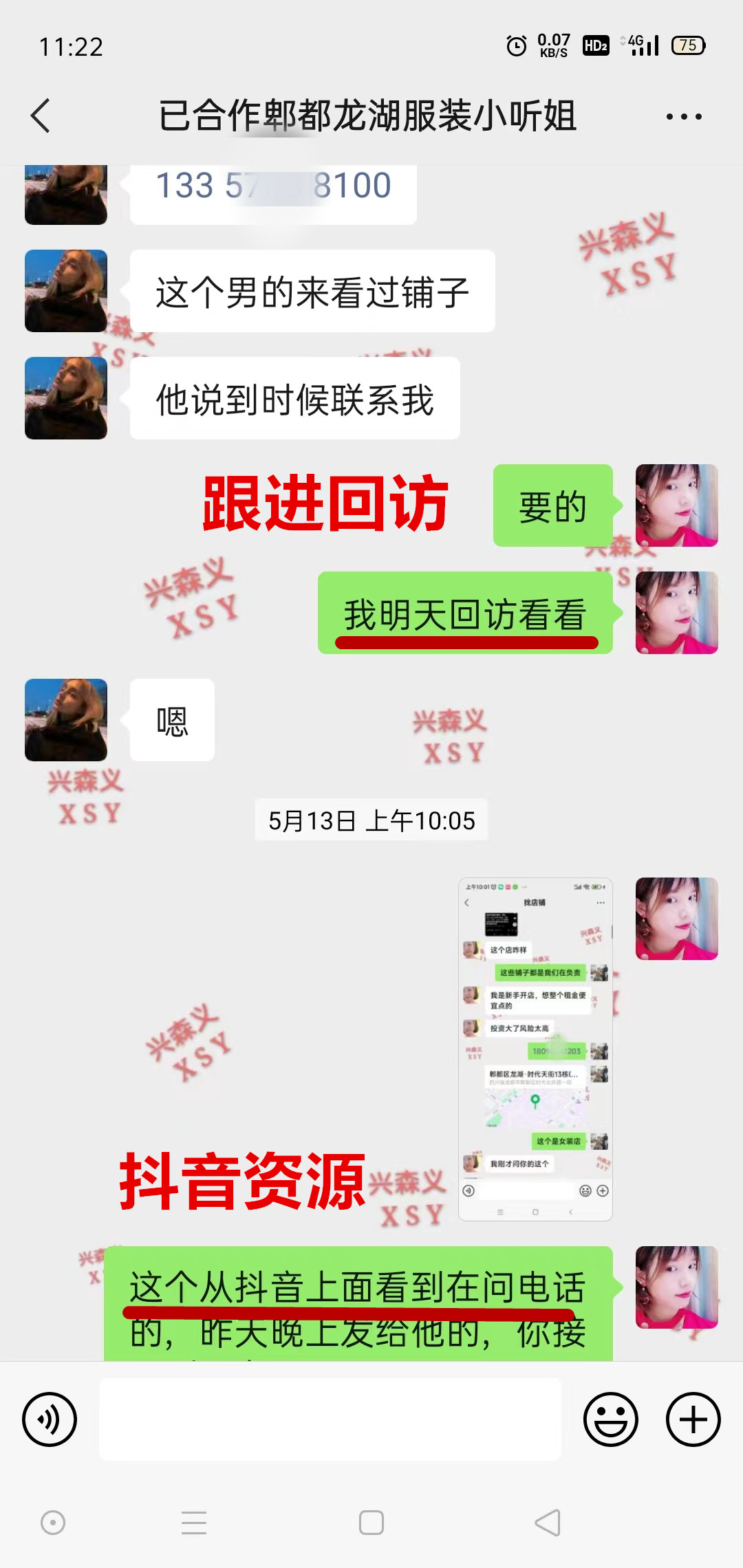Open the chat's three-dot menu
The width and height of the screenshot is (743, 1568).
coord(683,116)
